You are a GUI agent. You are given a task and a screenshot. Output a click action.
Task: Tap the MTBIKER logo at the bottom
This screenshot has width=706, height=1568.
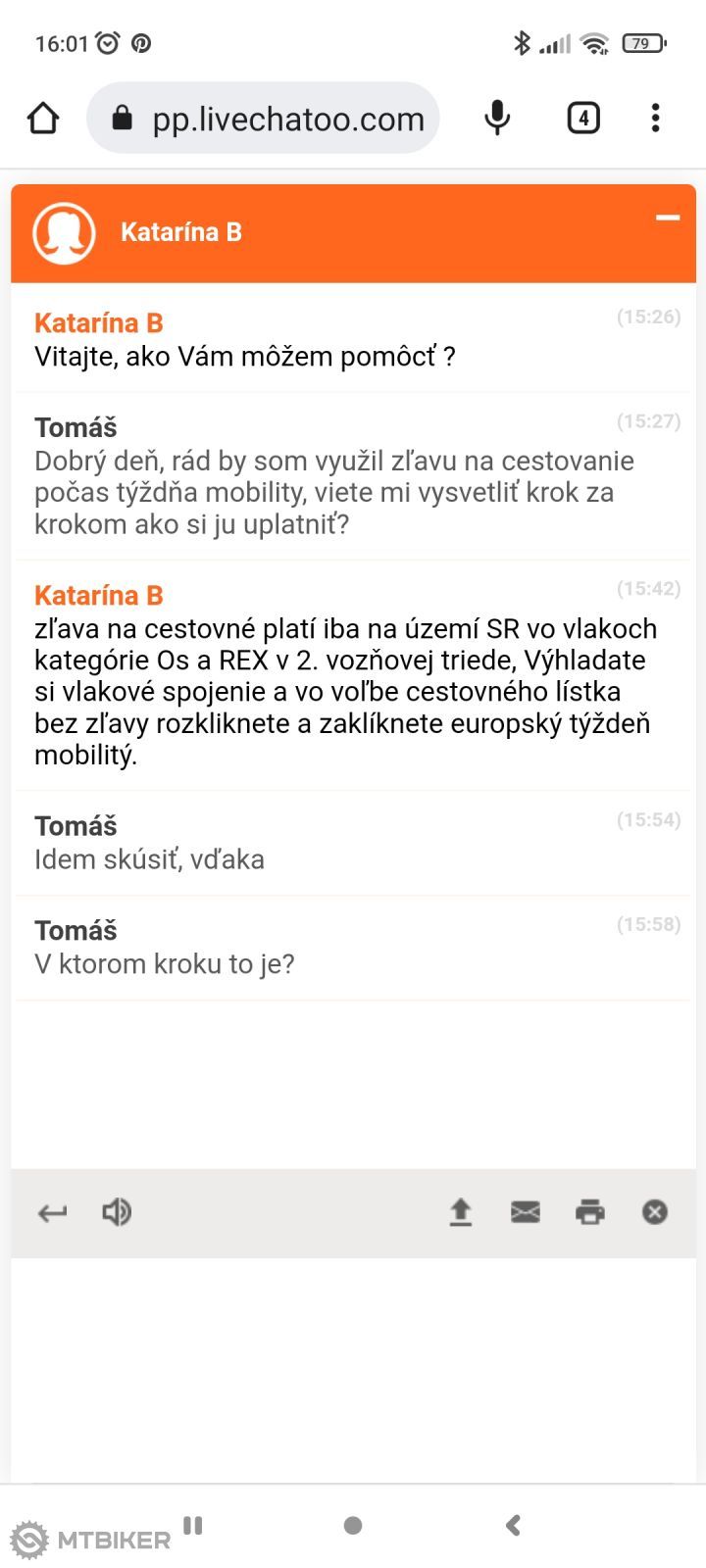(x=88, y=1538)
